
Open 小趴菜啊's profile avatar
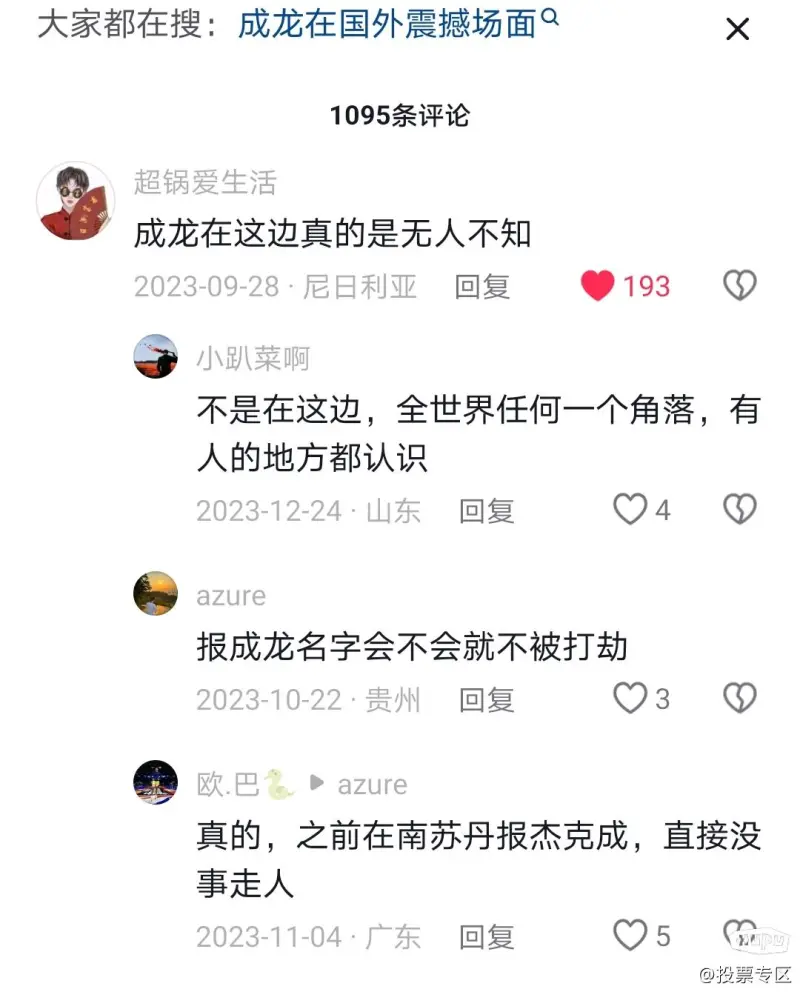coord(155,356)
